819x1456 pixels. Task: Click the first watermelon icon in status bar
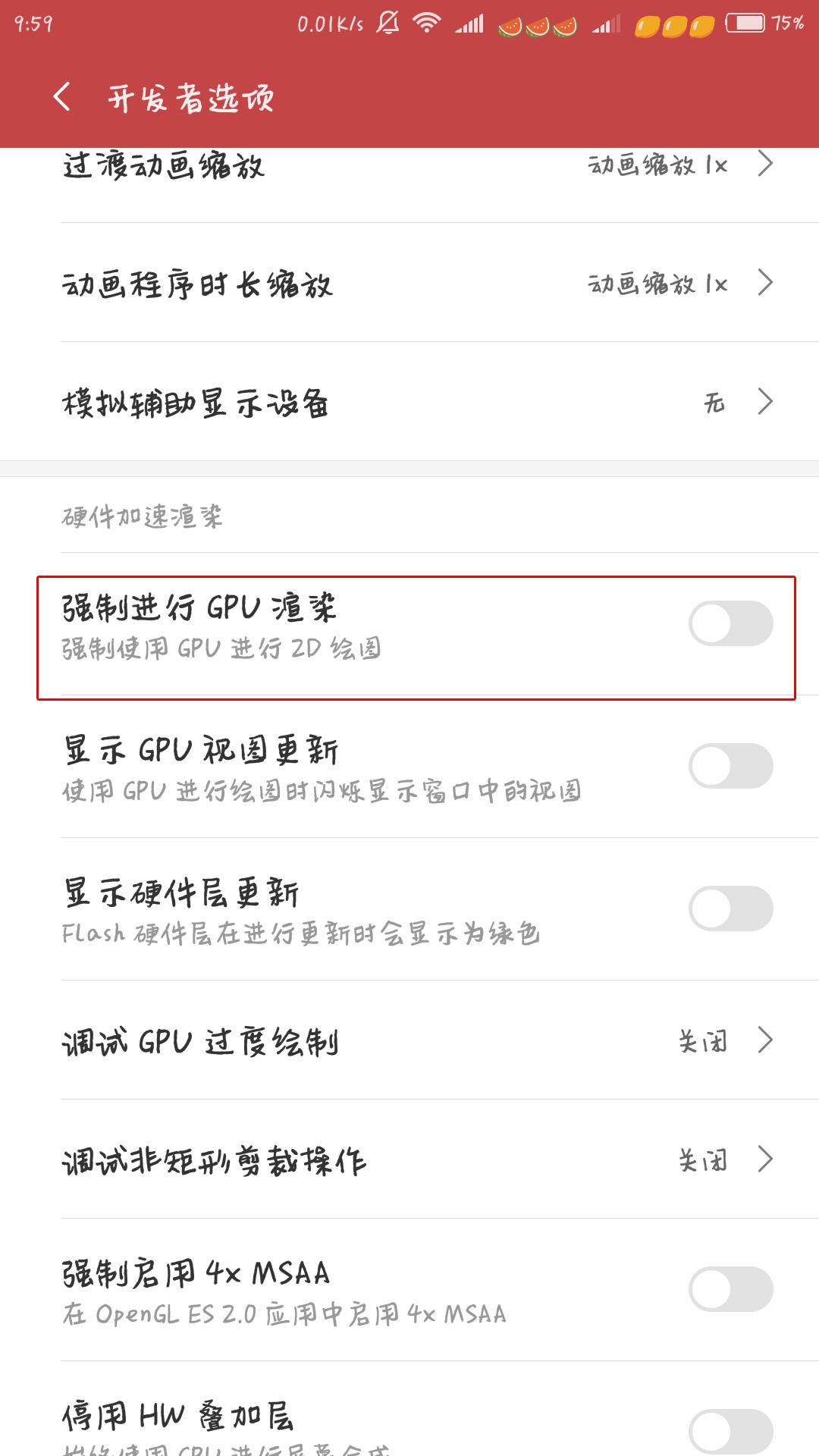coord(509,23)
